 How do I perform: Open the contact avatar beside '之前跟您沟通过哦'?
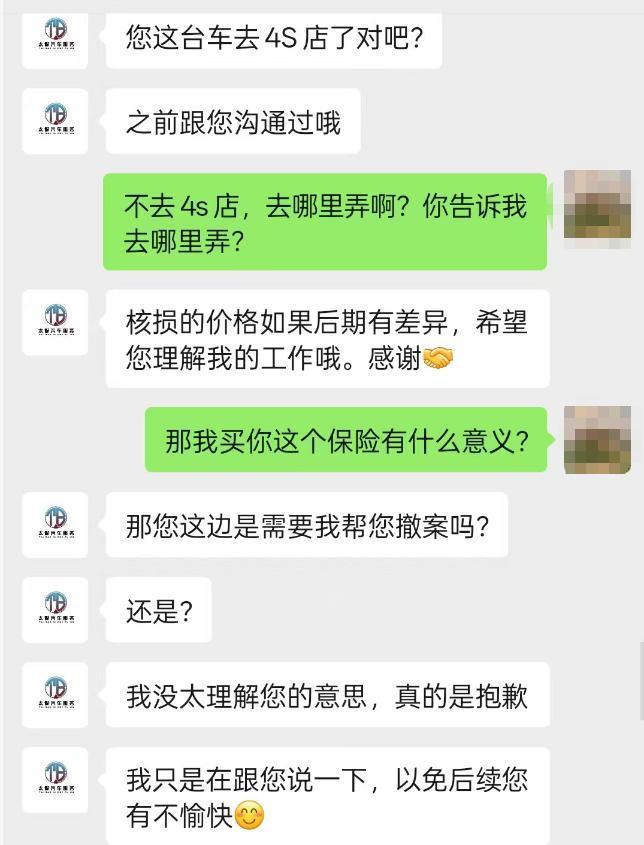coord(55,122)
